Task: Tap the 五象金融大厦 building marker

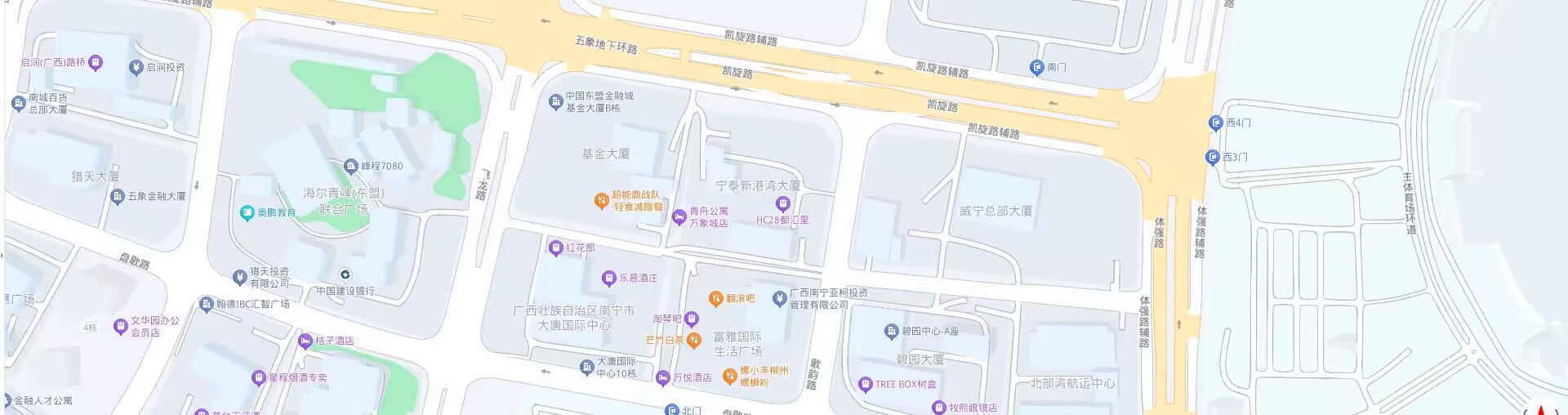Action: pyautogui.click(x=118, y=196)
